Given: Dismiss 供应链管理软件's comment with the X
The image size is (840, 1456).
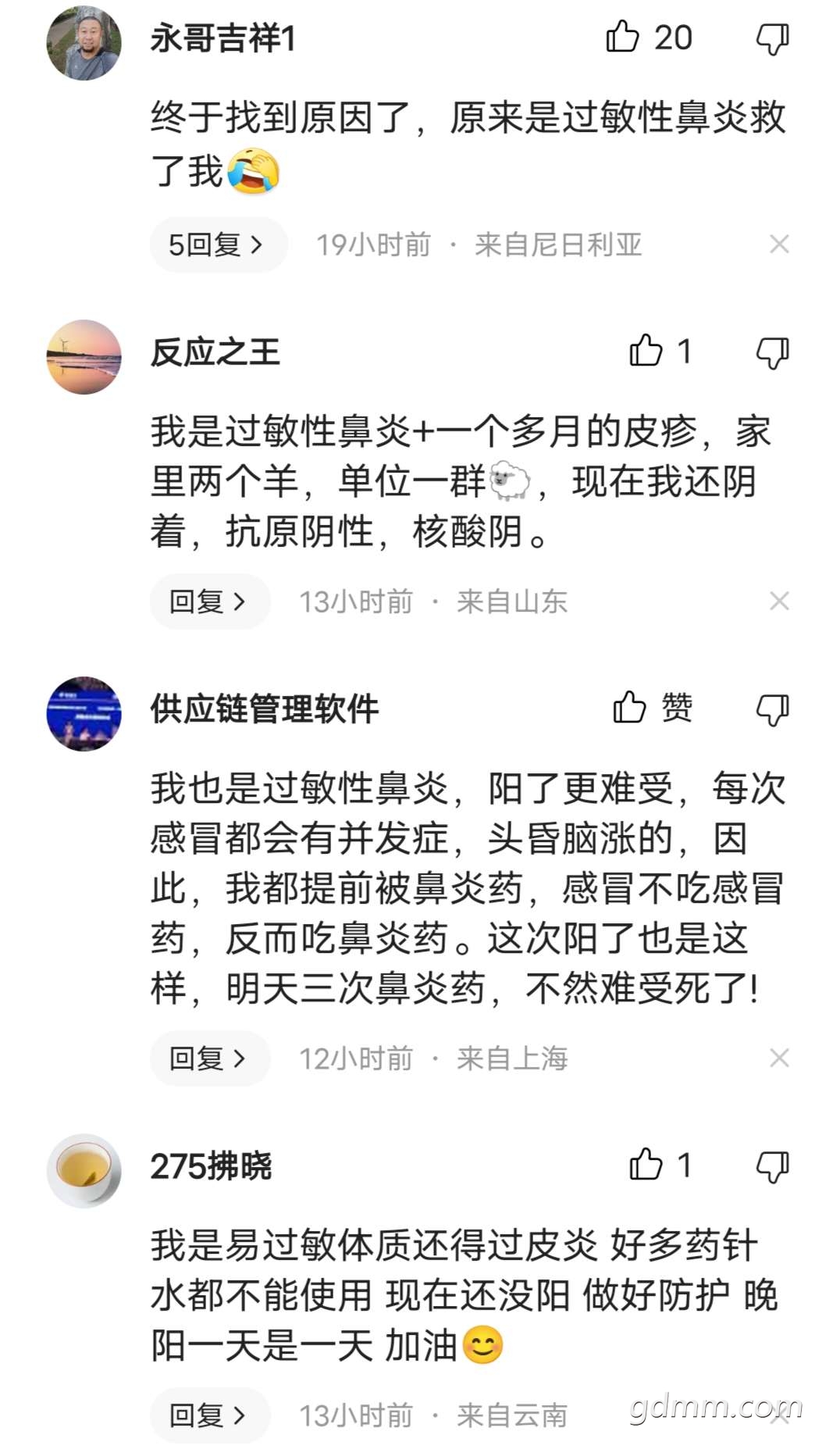Looking at the screenshot, I should click(779, 1058).
